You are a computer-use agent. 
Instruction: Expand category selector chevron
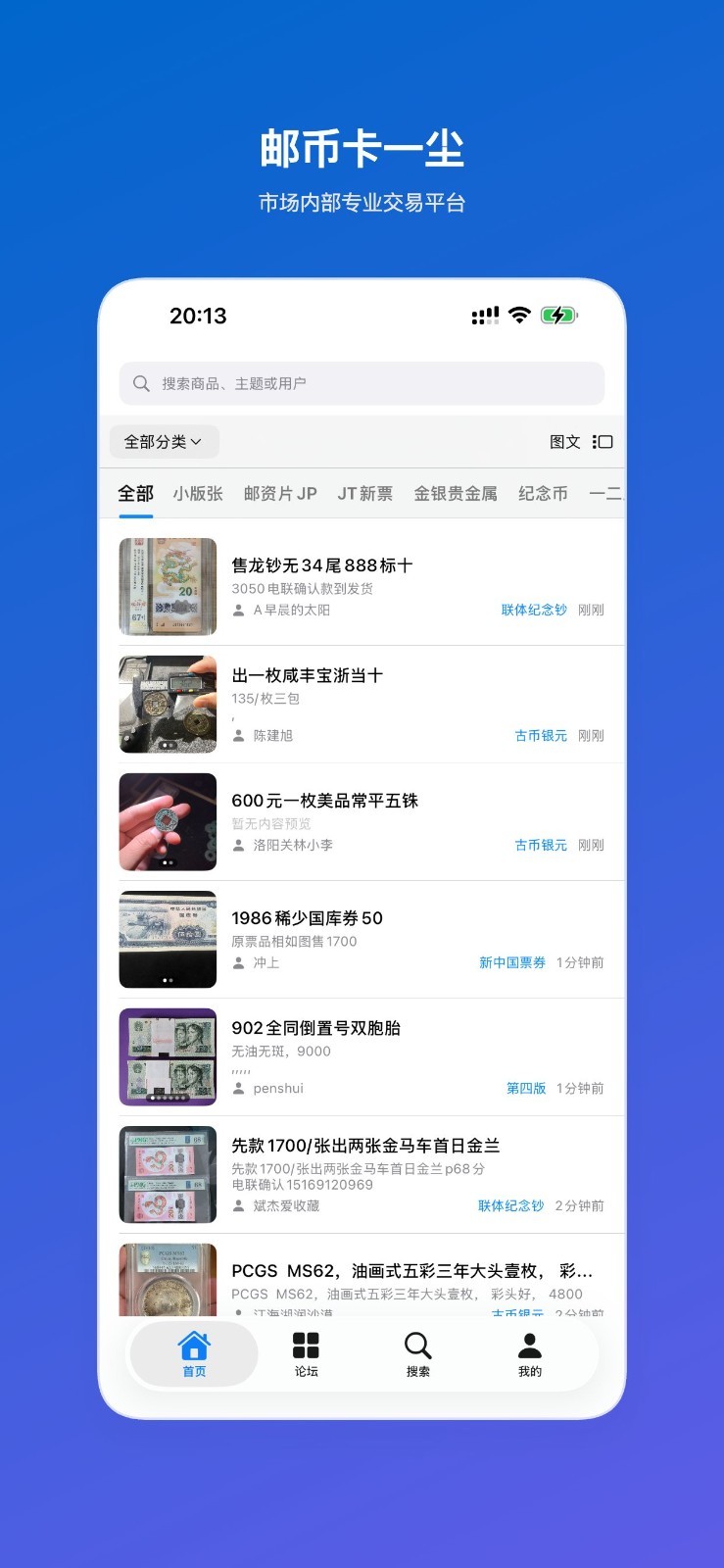pos(197,441)
